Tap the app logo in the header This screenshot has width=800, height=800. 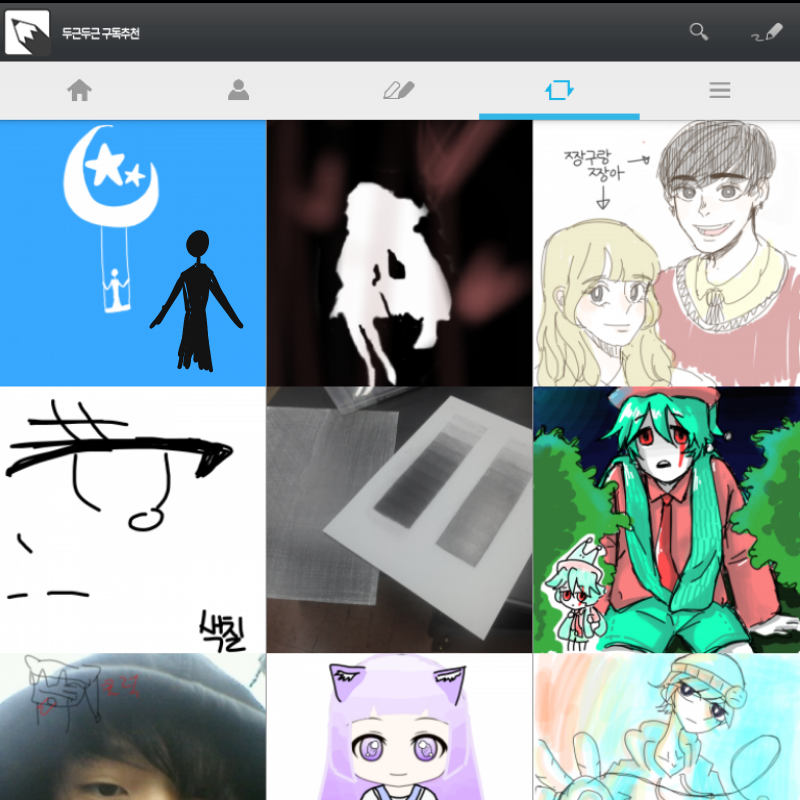[x=27, y=32]
